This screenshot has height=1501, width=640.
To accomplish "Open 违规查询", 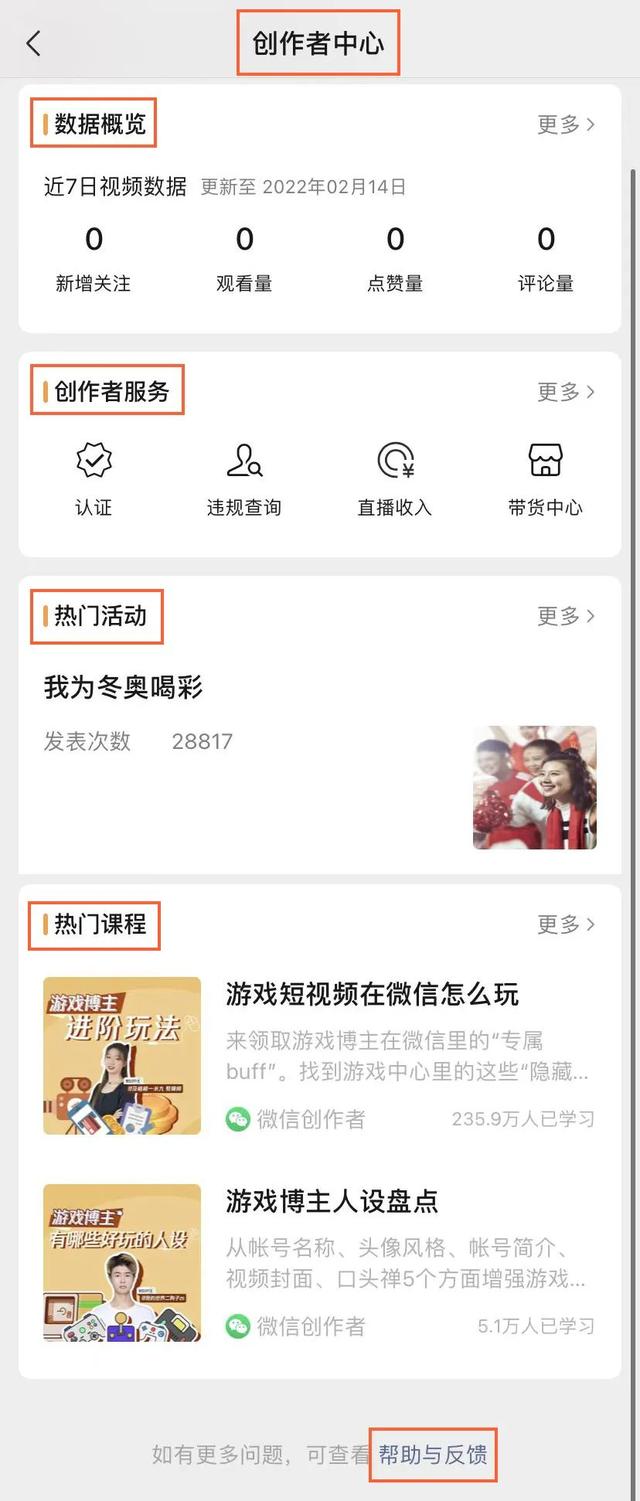I will pos(244,479).
